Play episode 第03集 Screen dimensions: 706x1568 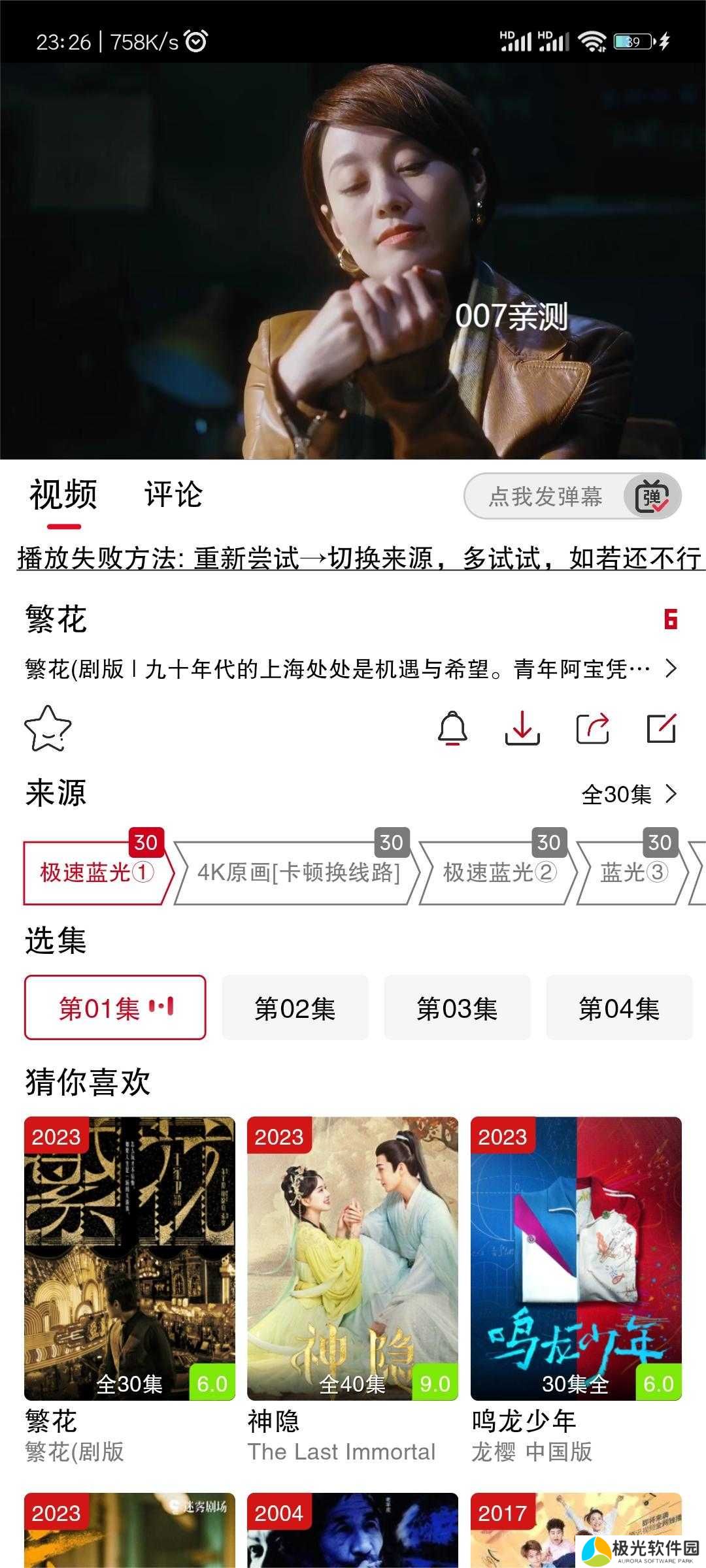pos(457,1008)
